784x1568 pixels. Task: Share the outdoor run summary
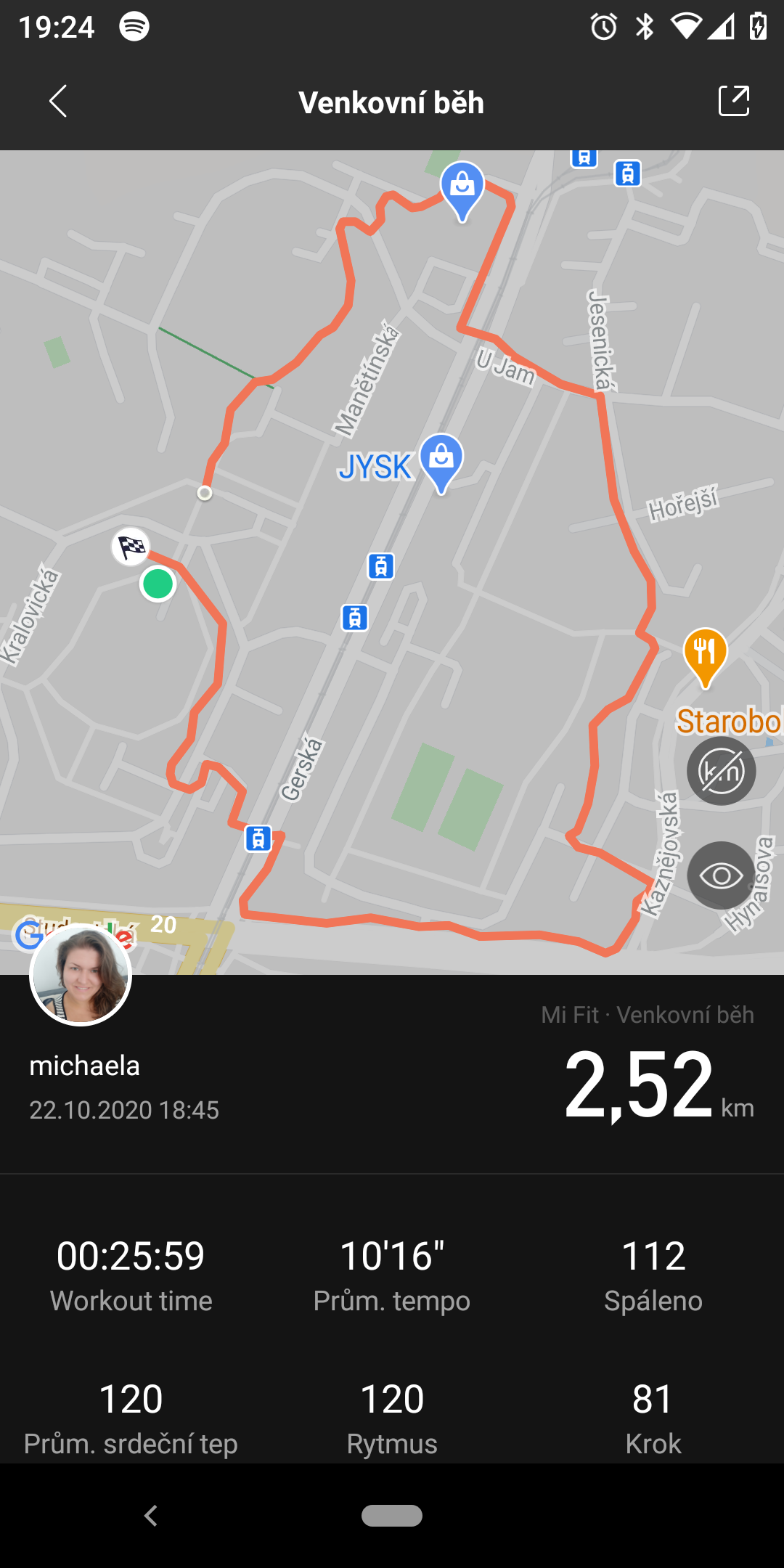tap(734, 101)
